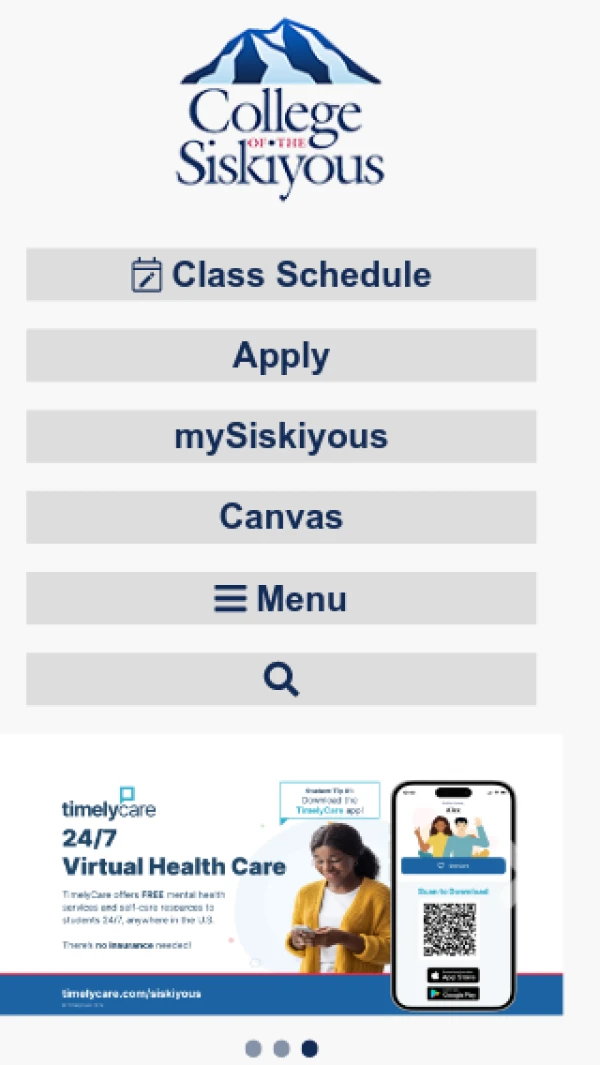Go to mySiskiyous portal
The height and width of the screenshot is (1065, 600).
281,437
